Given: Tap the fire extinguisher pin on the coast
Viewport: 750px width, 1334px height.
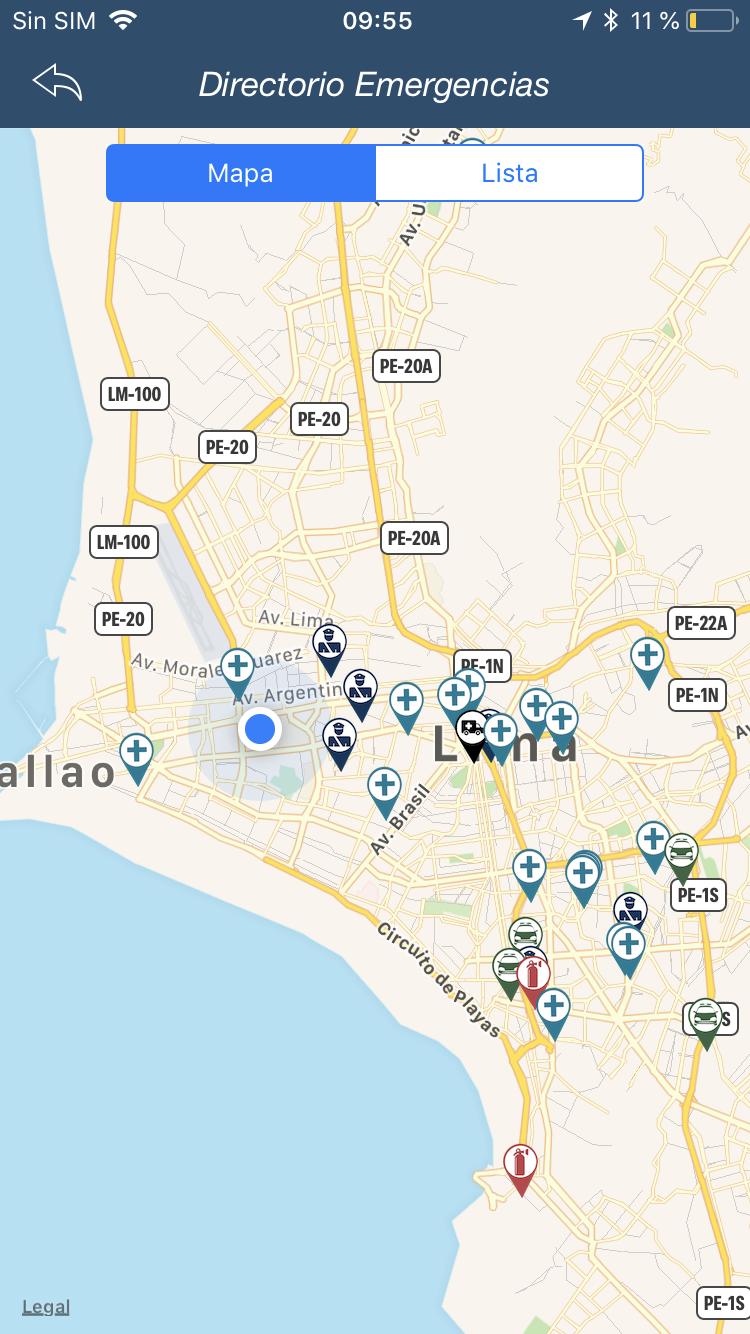Looking at the screenshot, I should pos(520,1164).
